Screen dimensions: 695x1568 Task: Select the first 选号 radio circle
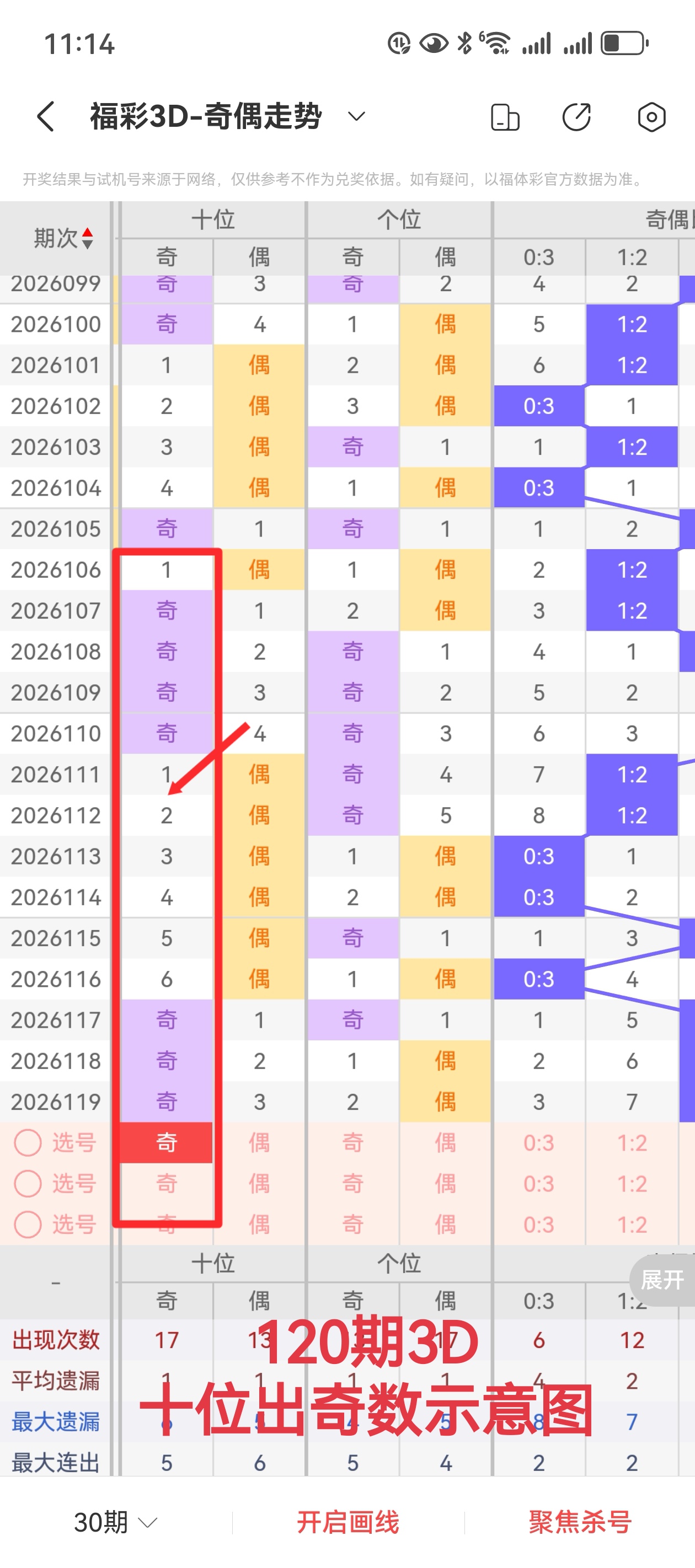(x=28, y=1142)
